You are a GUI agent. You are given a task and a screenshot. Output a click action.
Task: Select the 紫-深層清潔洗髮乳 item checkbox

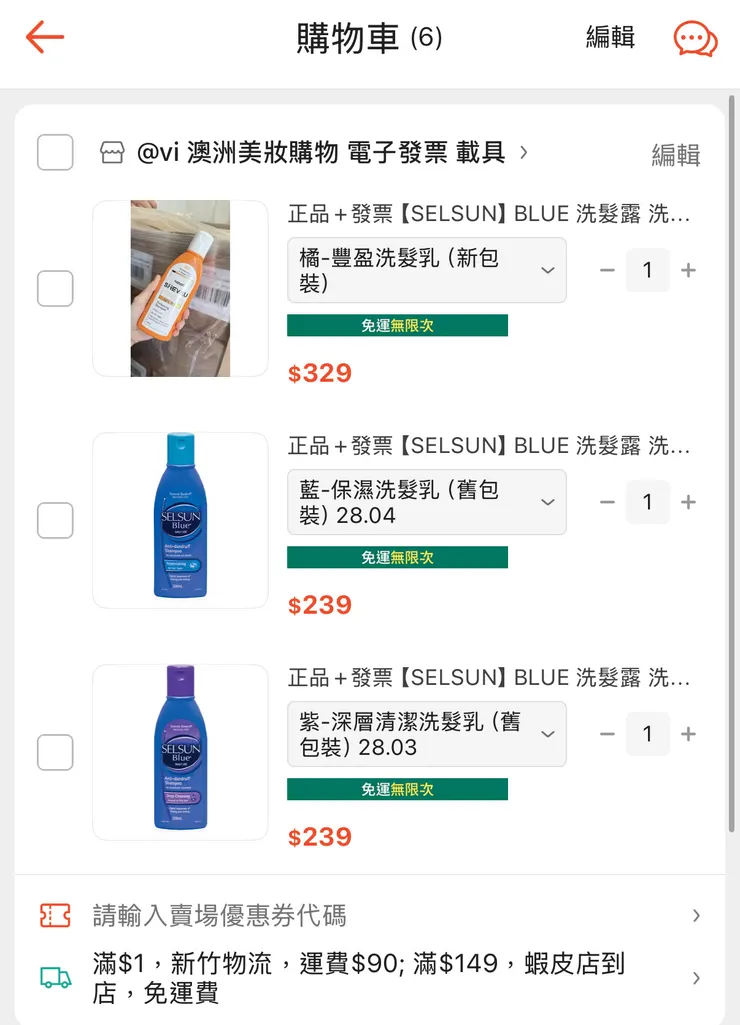pyautogui.click(x=55, y=752)
